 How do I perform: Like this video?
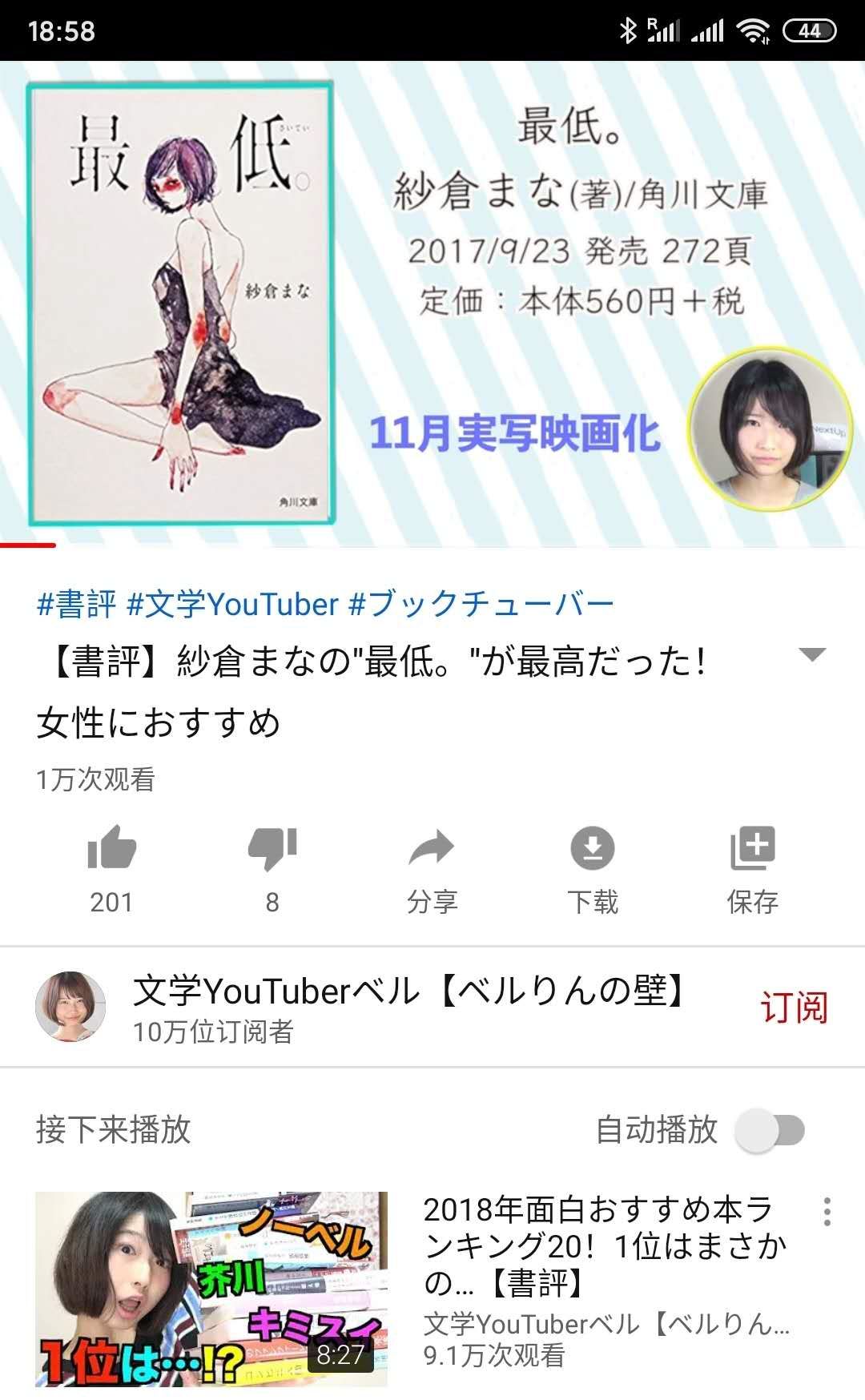[111, 849]
